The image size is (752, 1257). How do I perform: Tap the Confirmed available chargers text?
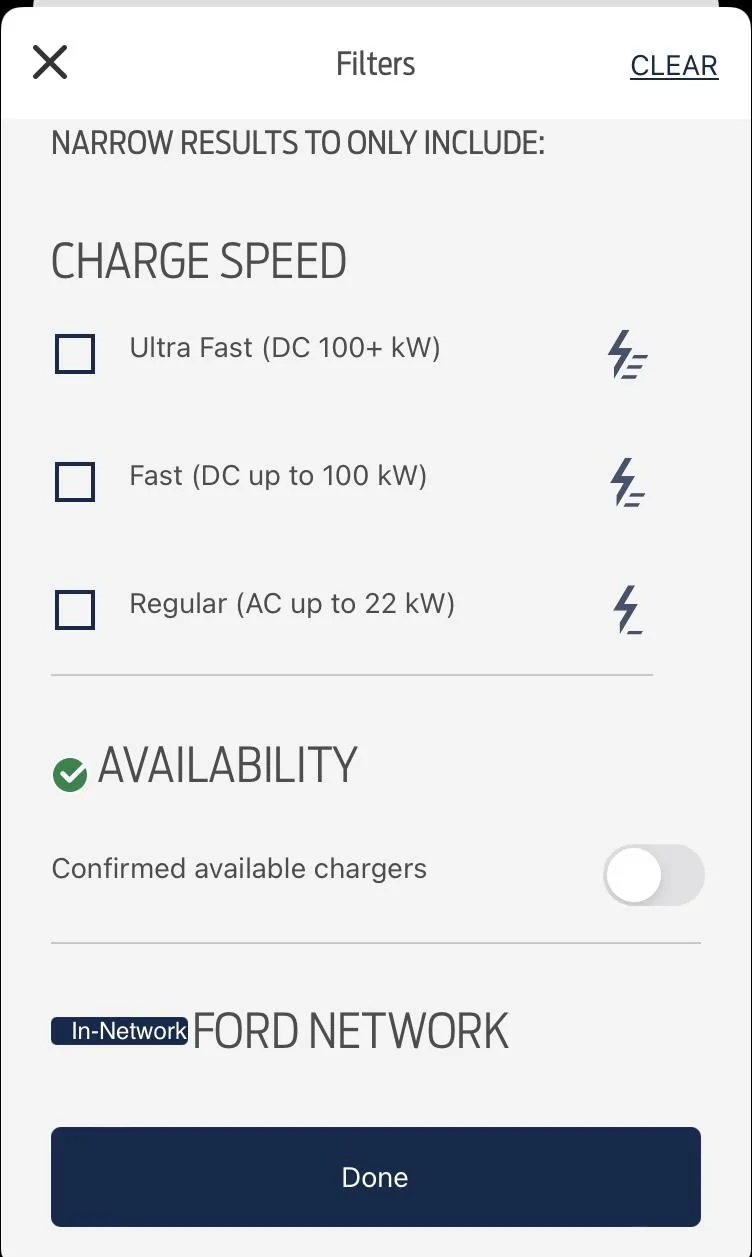[x=239, y=869]
